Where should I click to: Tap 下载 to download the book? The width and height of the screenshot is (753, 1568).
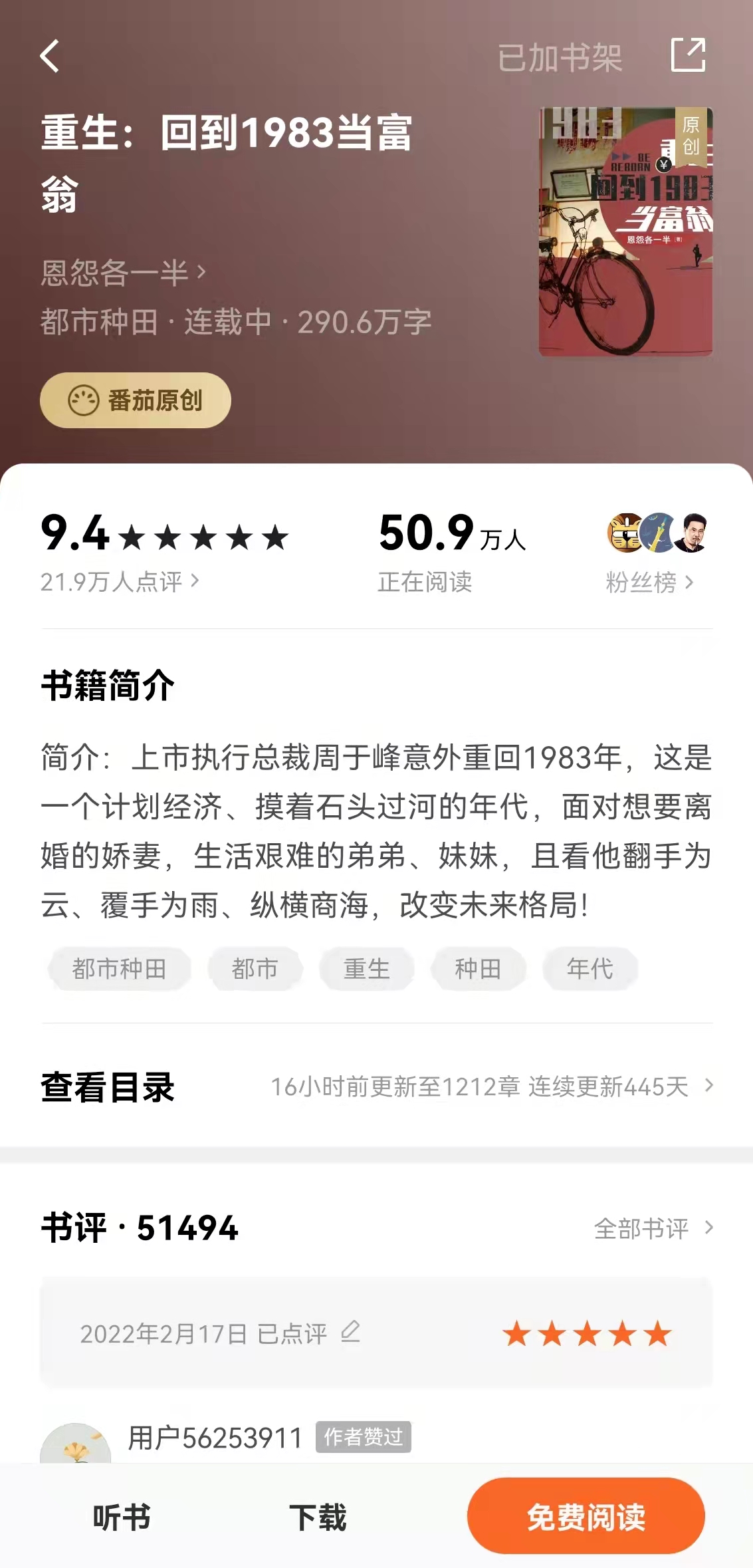[318, 1517]
